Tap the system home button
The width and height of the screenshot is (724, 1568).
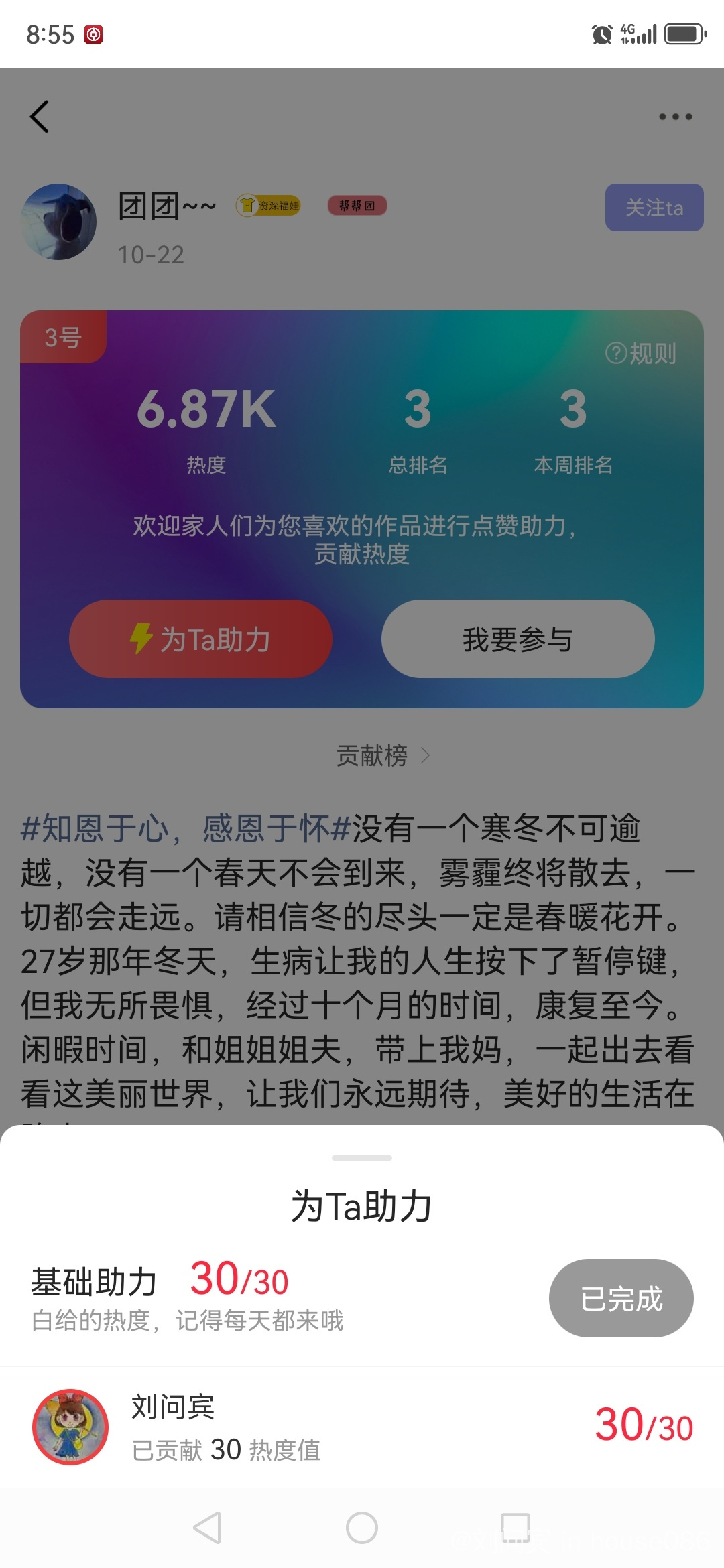point(362,1528)
